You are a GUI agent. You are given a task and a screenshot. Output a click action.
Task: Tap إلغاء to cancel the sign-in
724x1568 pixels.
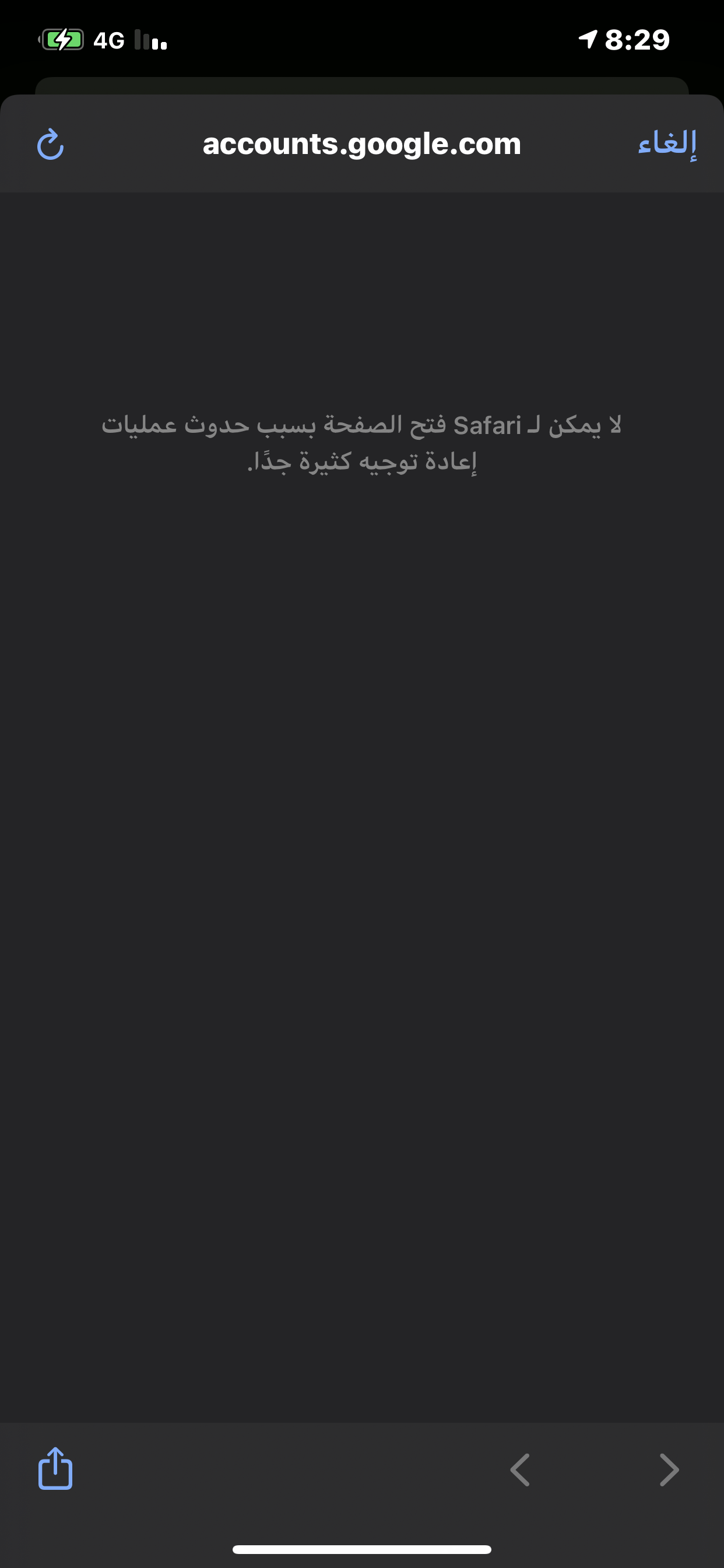pos(667,144)
